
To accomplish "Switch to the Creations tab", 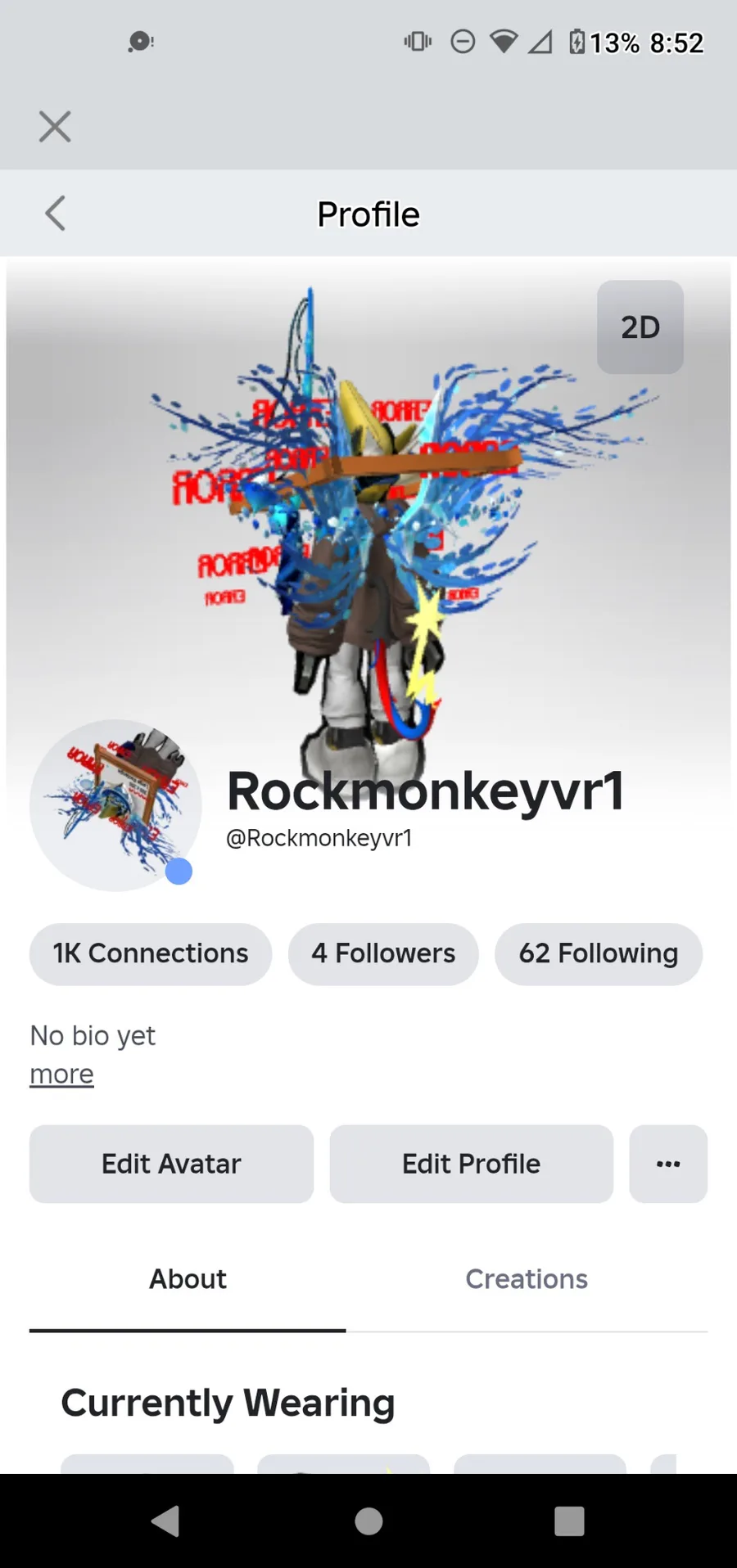I will [527, 1280].
